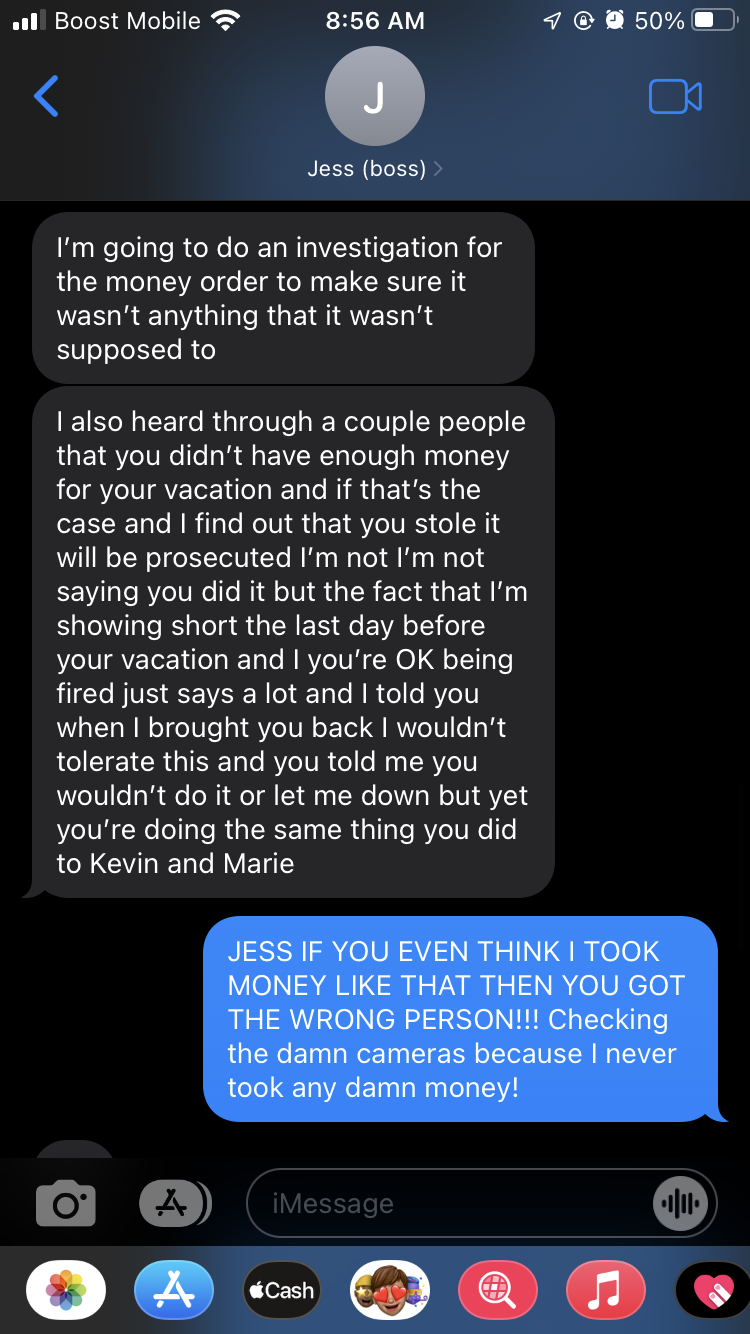Open Memoji stickers
The image size is (750, 1334).
click(x=390, y=1290)
